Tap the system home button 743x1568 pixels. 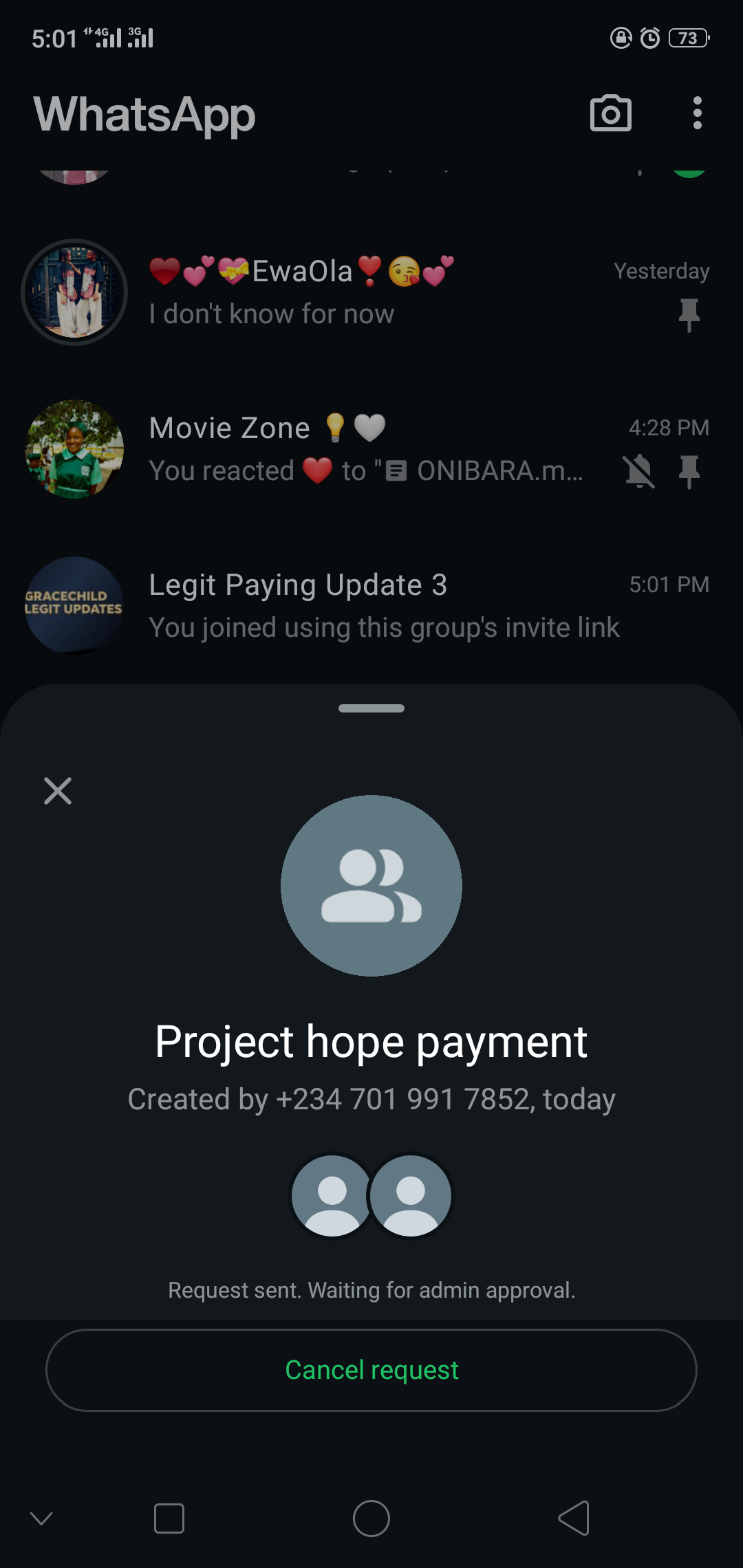pos(371,1518)
